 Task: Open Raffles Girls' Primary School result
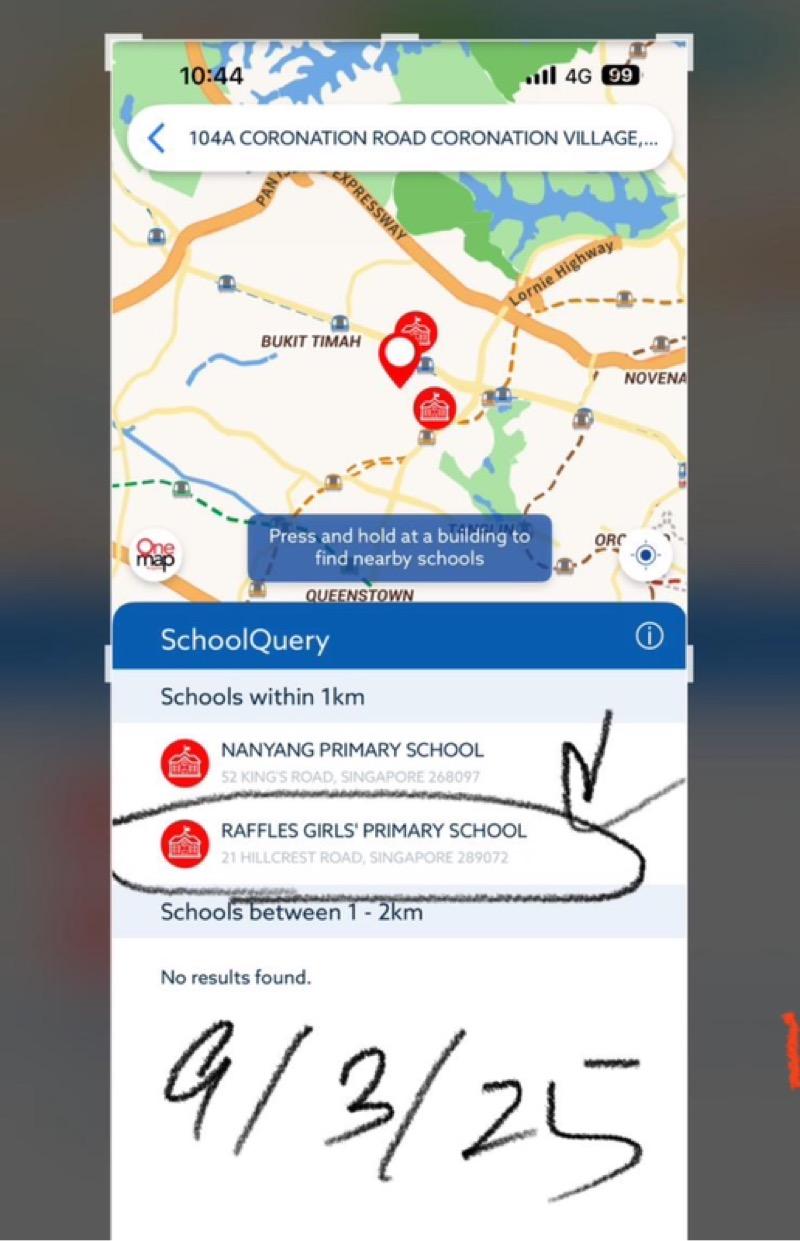point(373,843)
